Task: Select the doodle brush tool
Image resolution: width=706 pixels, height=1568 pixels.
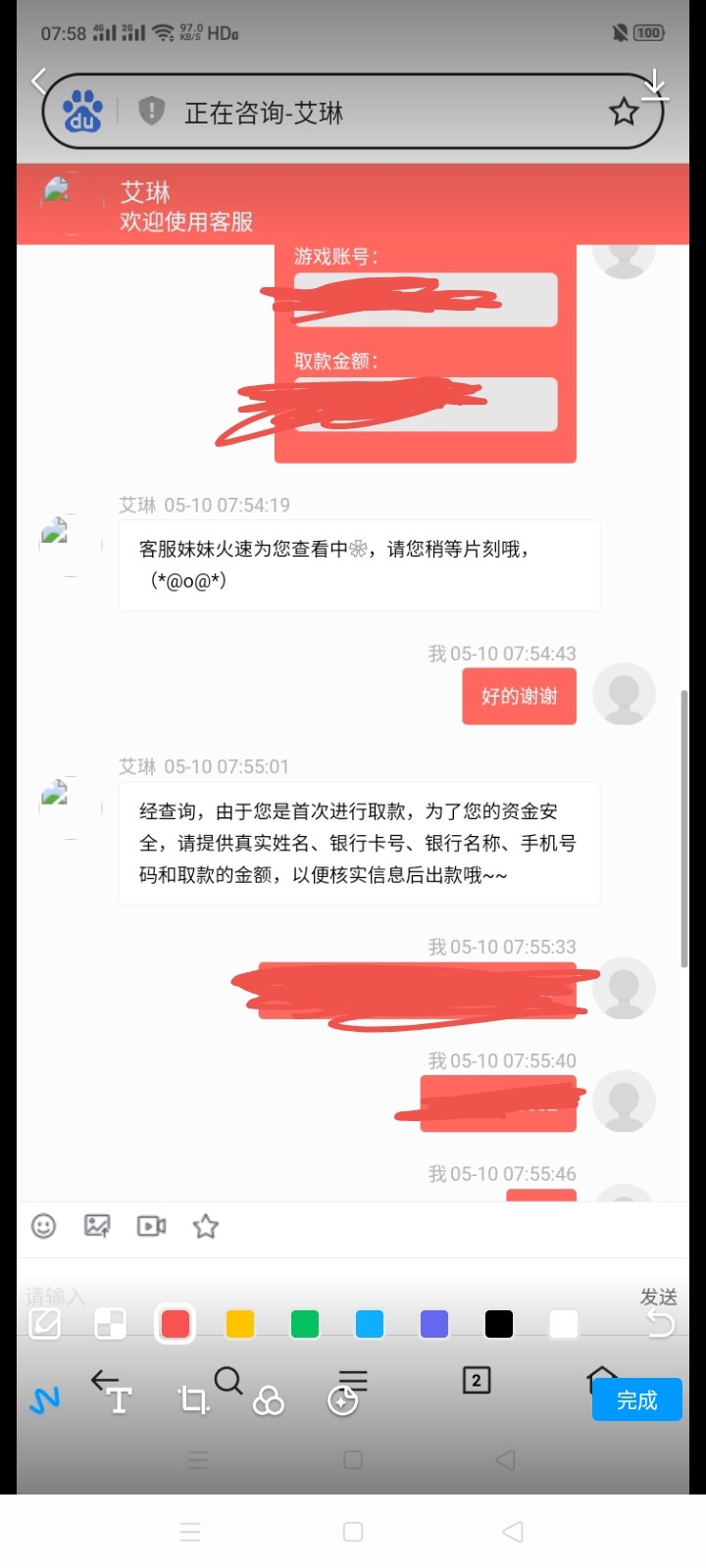Action: (44, 1400)
